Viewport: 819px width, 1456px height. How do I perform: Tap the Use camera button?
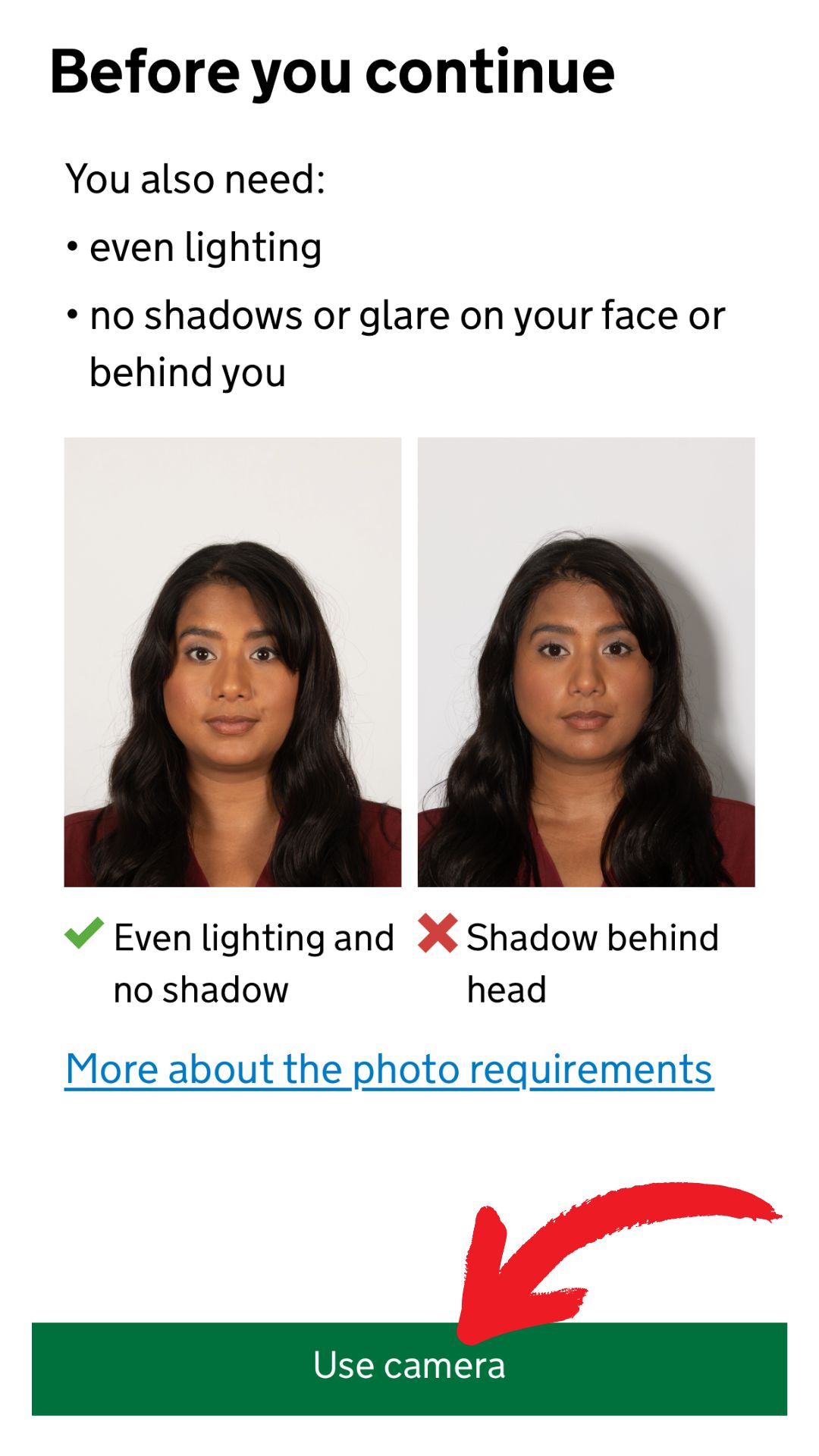409,1367
